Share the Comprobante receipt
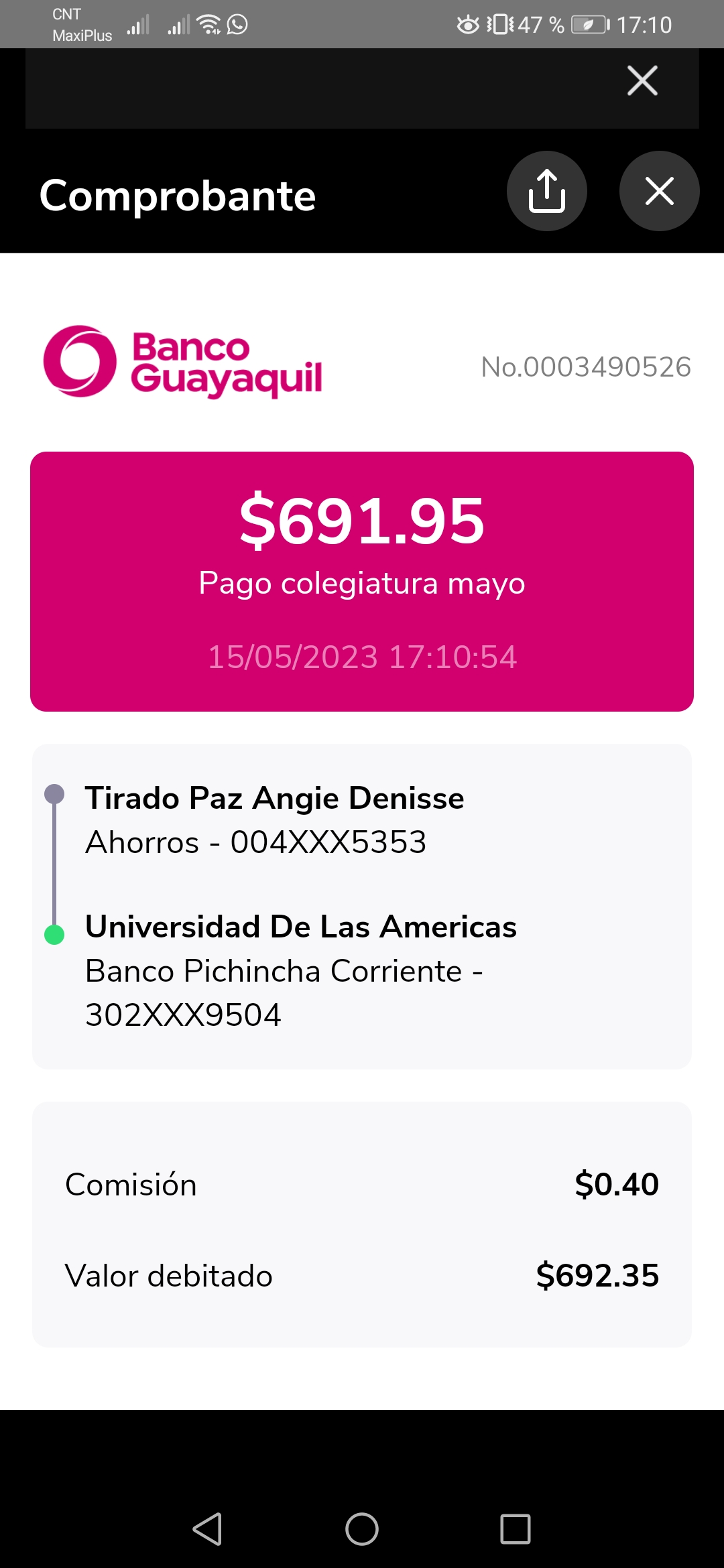The image size is (724, 1568). pos(546,191)
